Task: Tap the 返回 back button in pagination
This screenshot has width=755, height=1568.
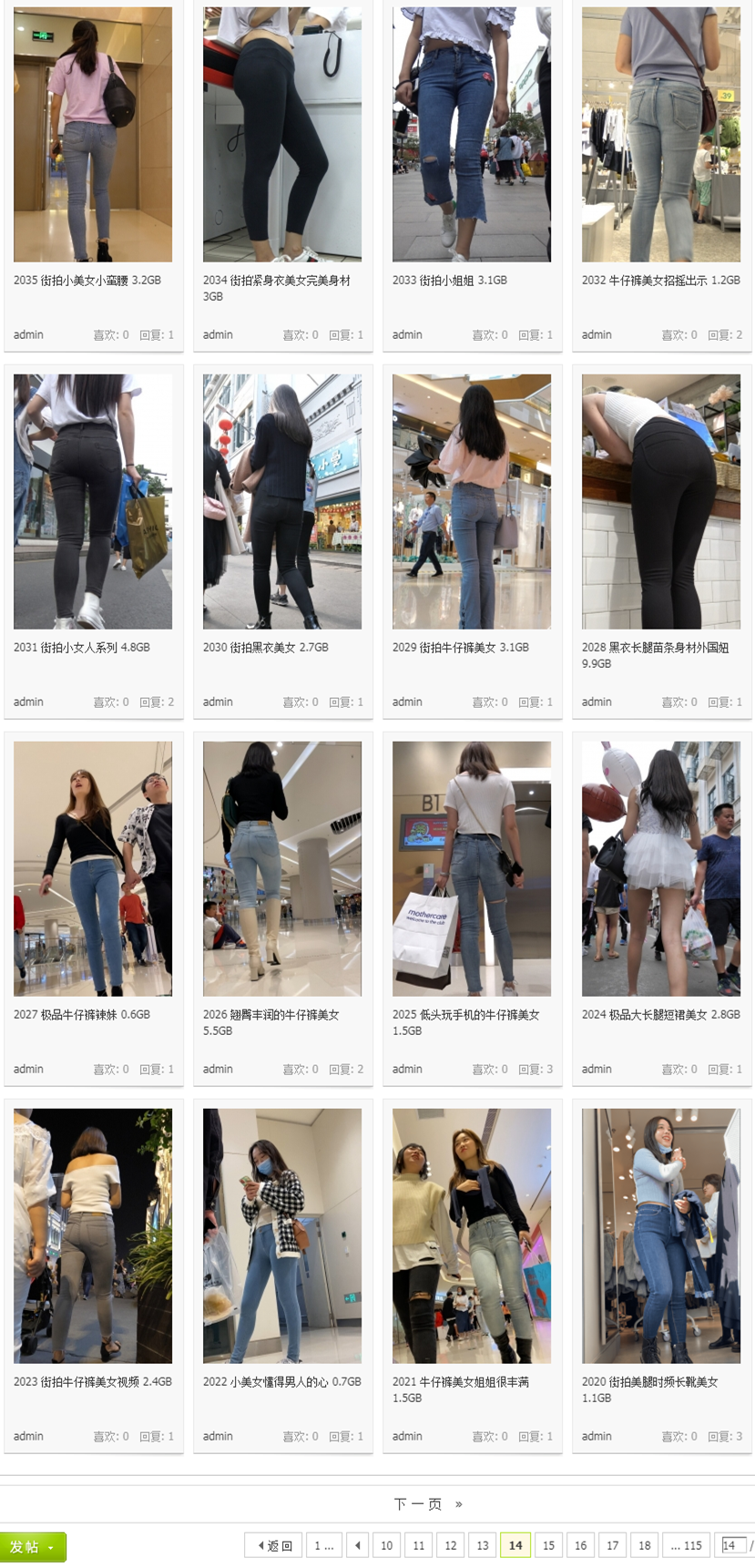Action: pos(273,1546)
